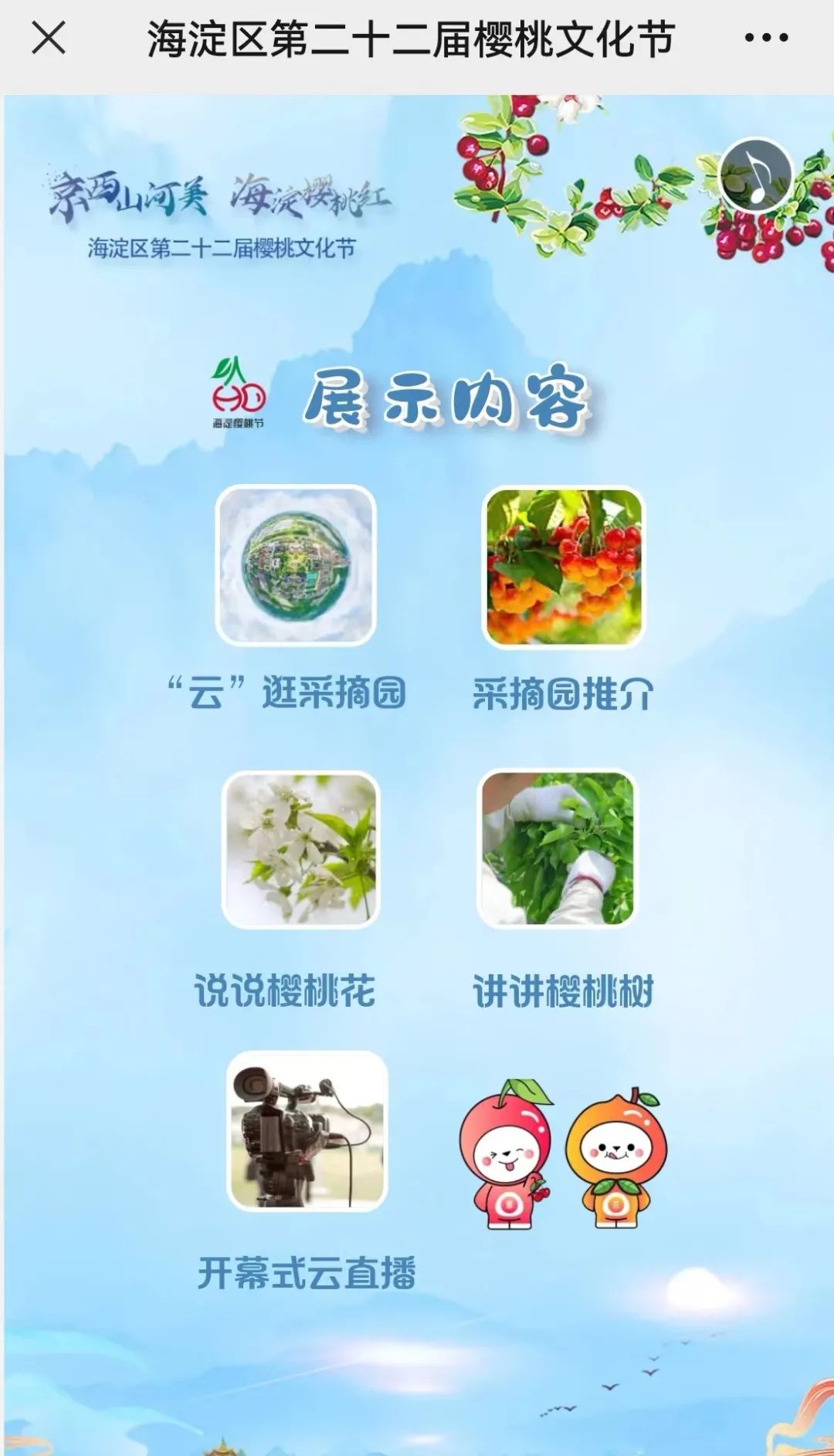Screen dimensions: 834x1456
Task: Open the 开幕式云直播 live stream
Action: coord(307,1130)
